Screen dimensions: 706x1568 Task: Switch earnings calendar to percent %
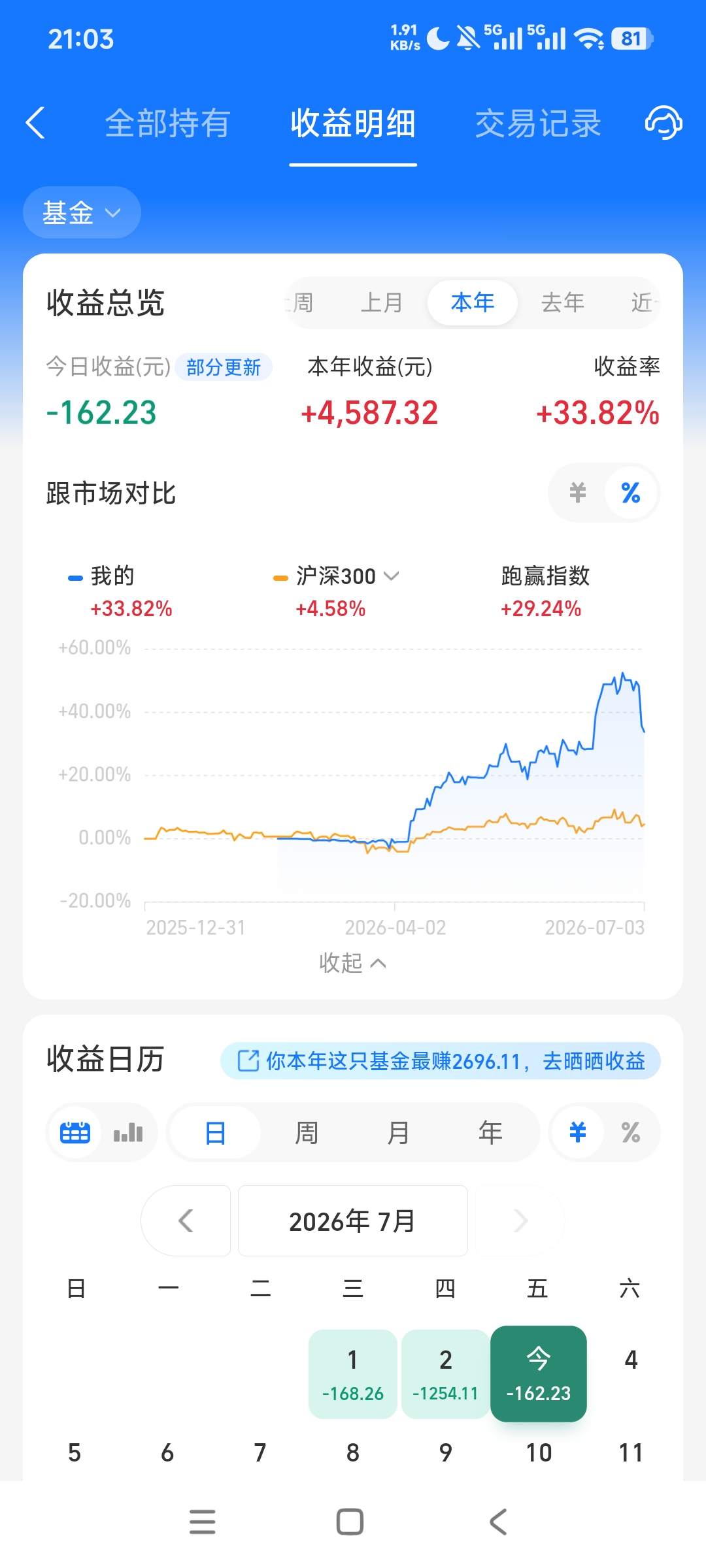point(631,1132)
